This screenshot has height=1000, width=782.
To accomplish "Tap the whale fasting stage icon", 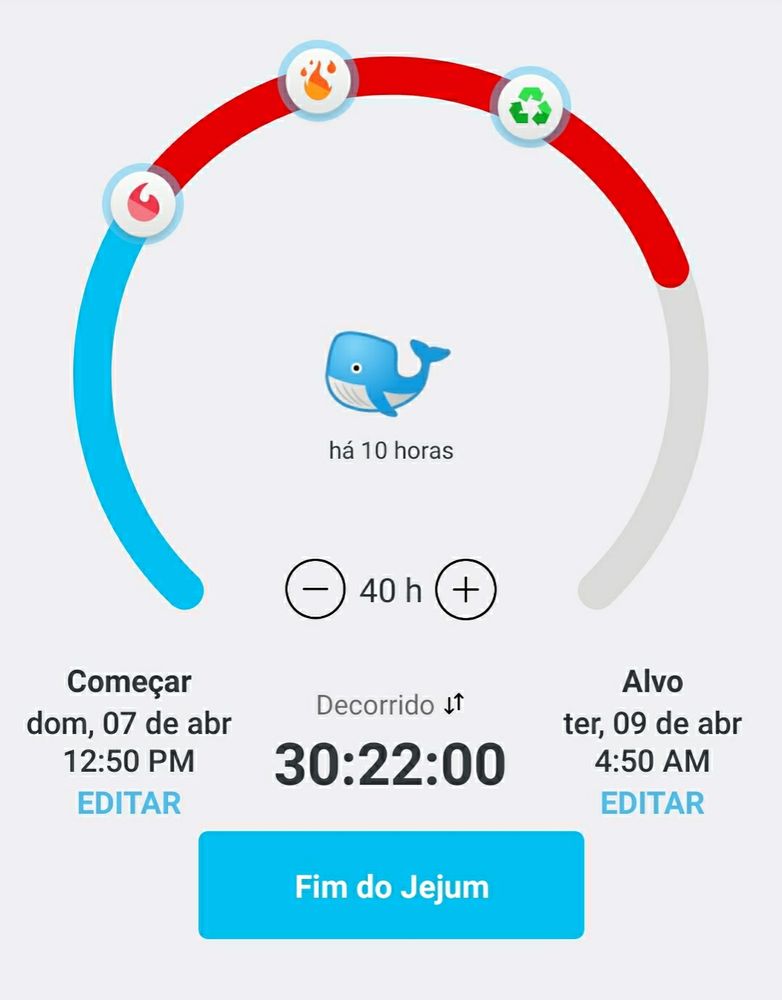I will [x=387, y=373].
